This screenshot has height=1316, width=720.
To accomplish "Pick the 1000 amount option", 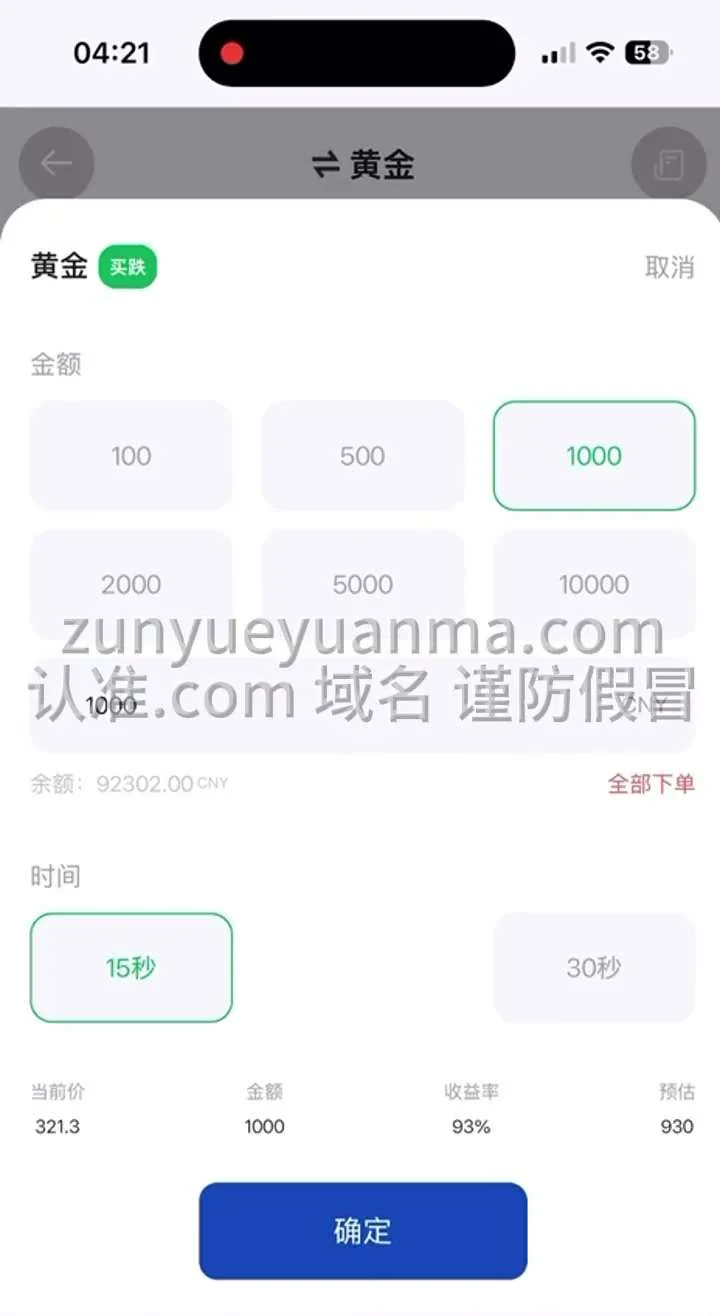I will [594, 456].
